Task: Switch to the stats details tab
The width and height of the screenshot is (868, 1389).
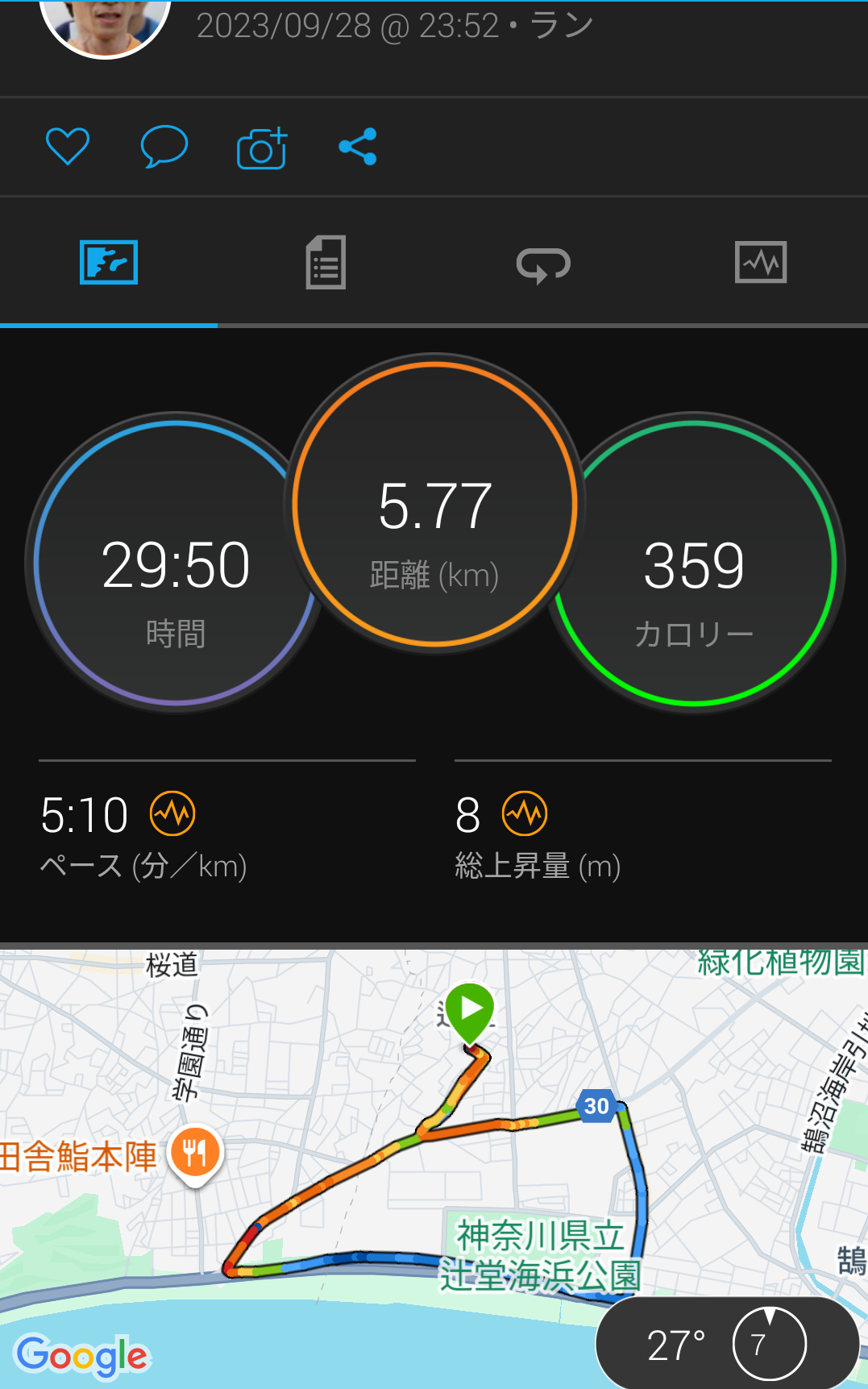Action: pos(326,263)
